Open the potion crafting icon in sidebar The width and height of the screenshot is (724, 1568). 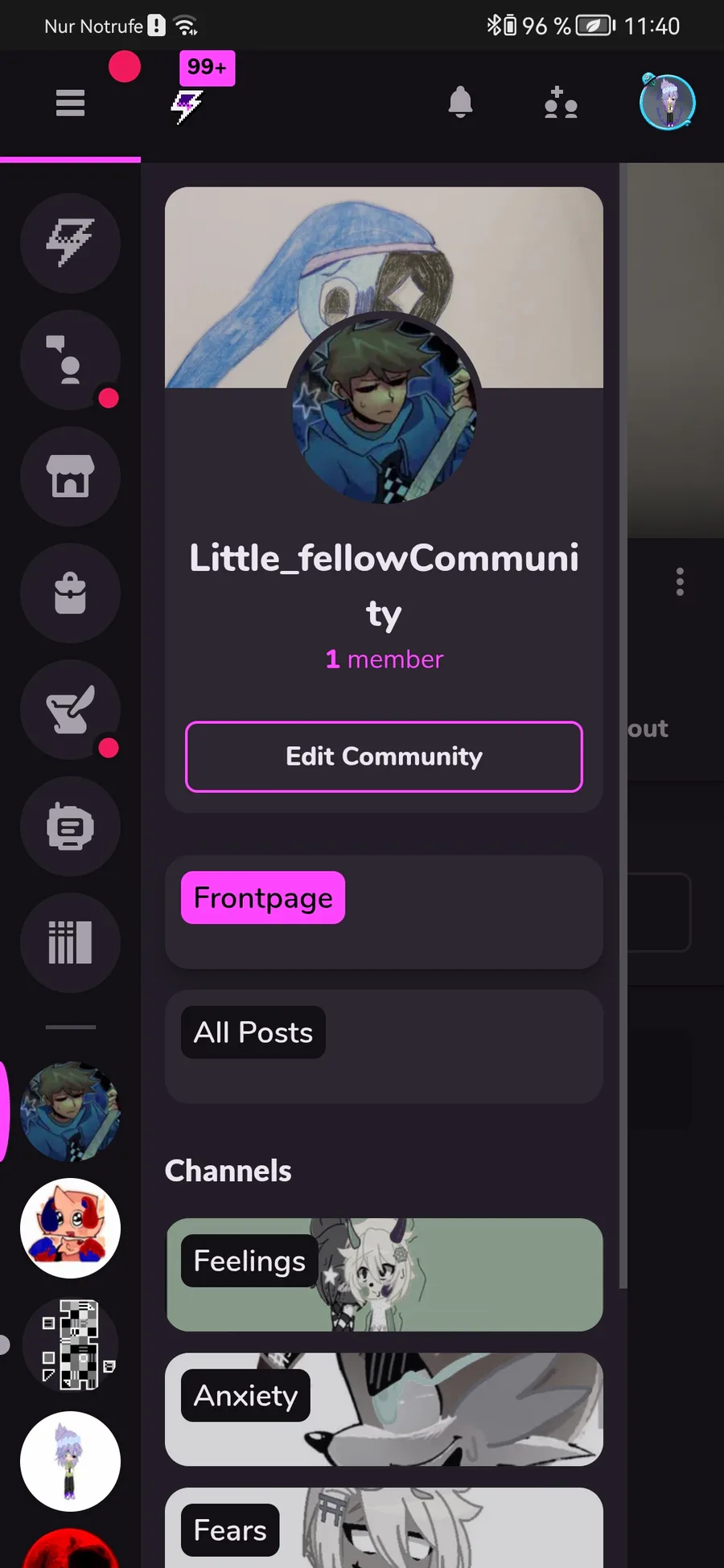[70, 709]
